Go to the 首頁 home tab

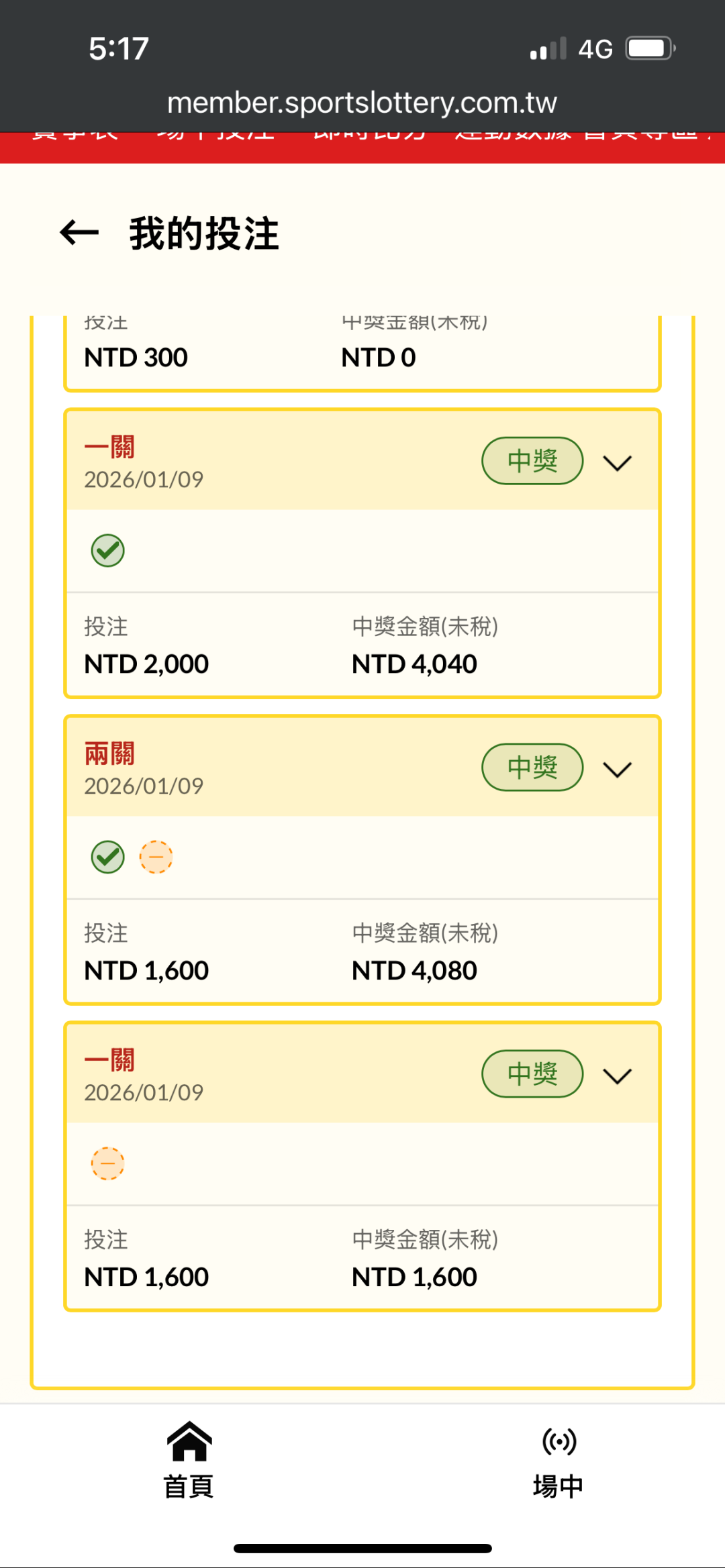[189, 1460]
